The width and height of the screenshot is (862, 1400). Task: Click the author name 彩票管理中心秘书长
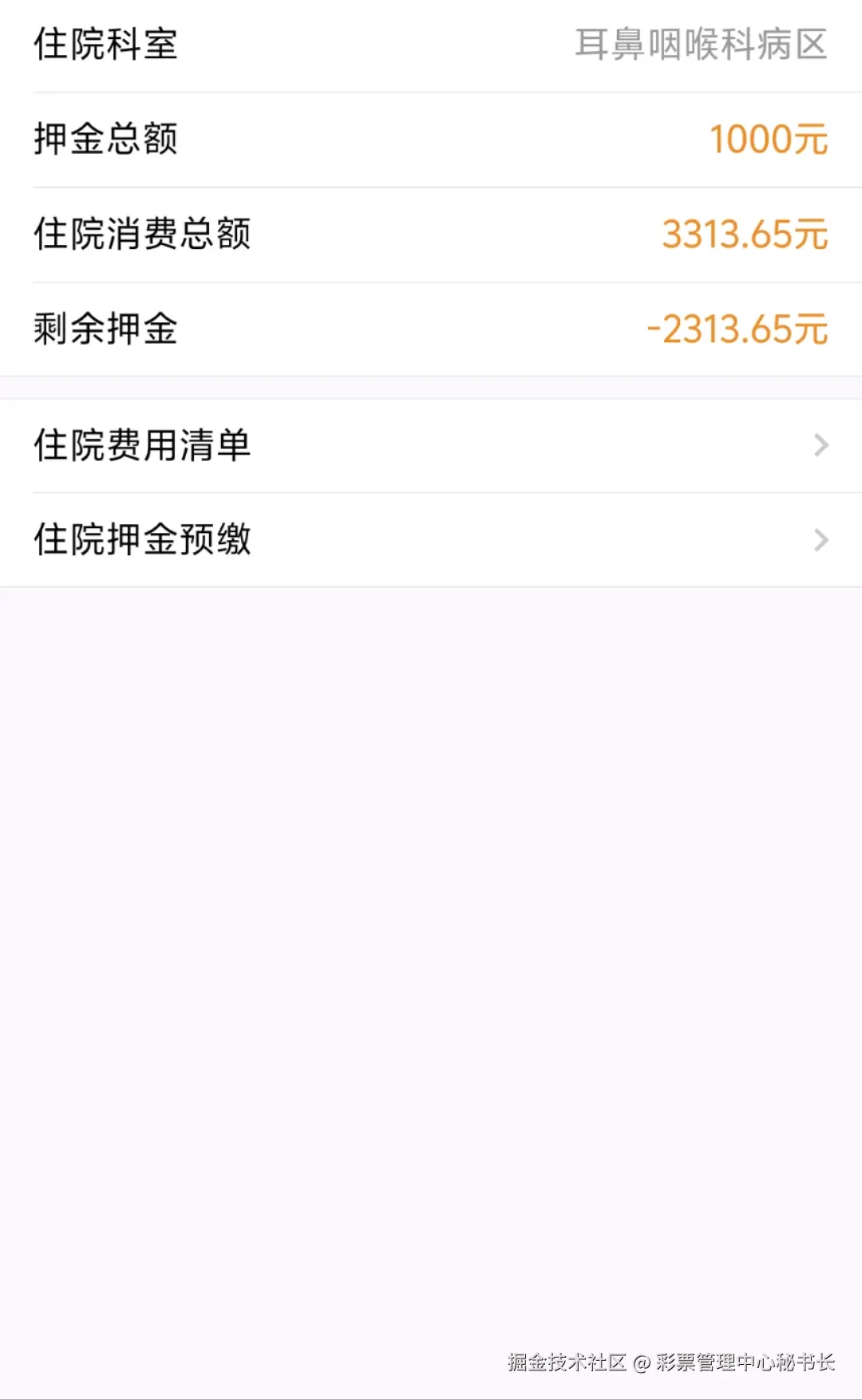(743, 1360)
